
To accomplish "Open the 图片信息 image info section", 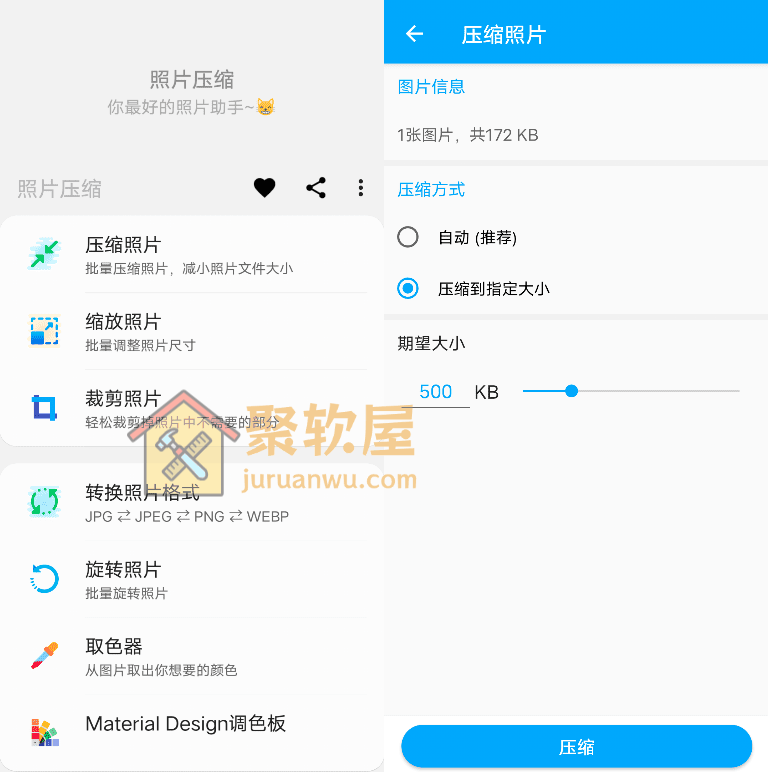I will coord(431,87).
